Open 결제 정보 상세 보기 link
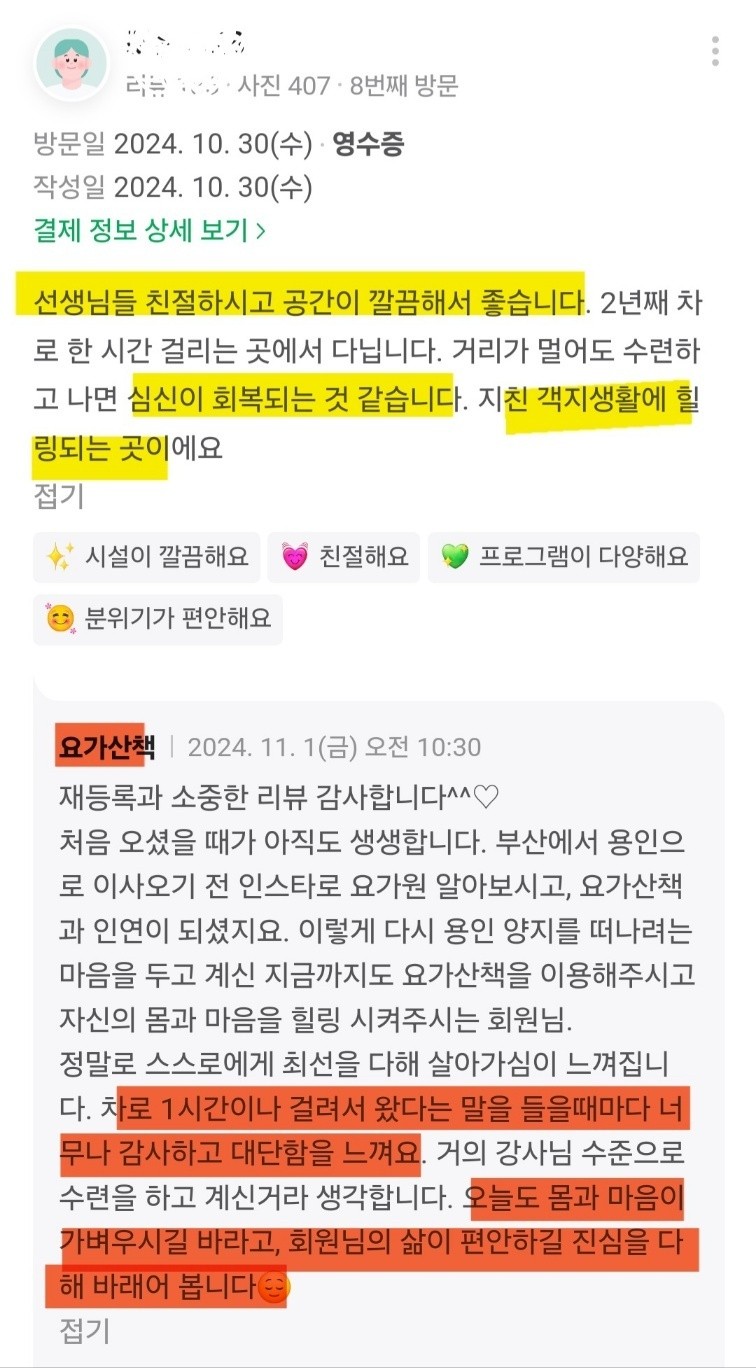The width and height of the screenshot is (756, 1368). (x=150, y=231)
